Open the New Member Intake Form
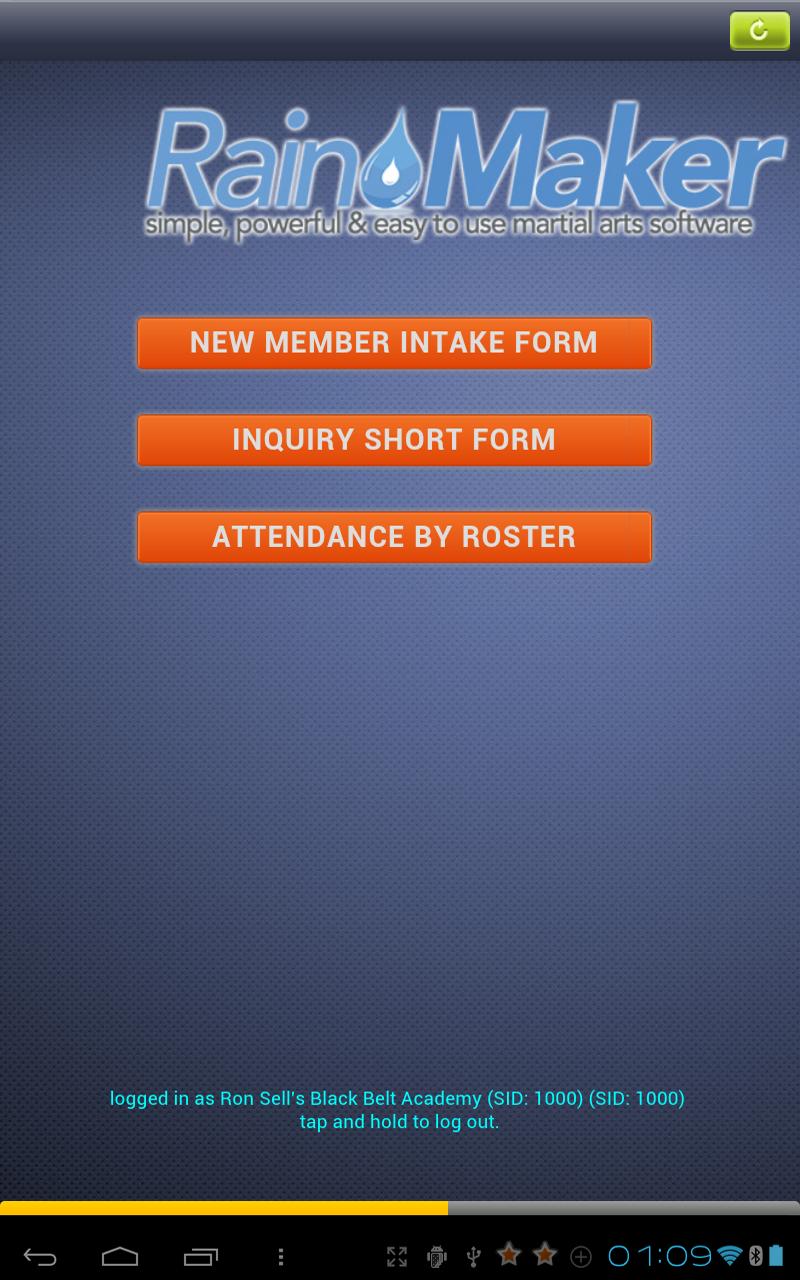 [x=394, y=343]
